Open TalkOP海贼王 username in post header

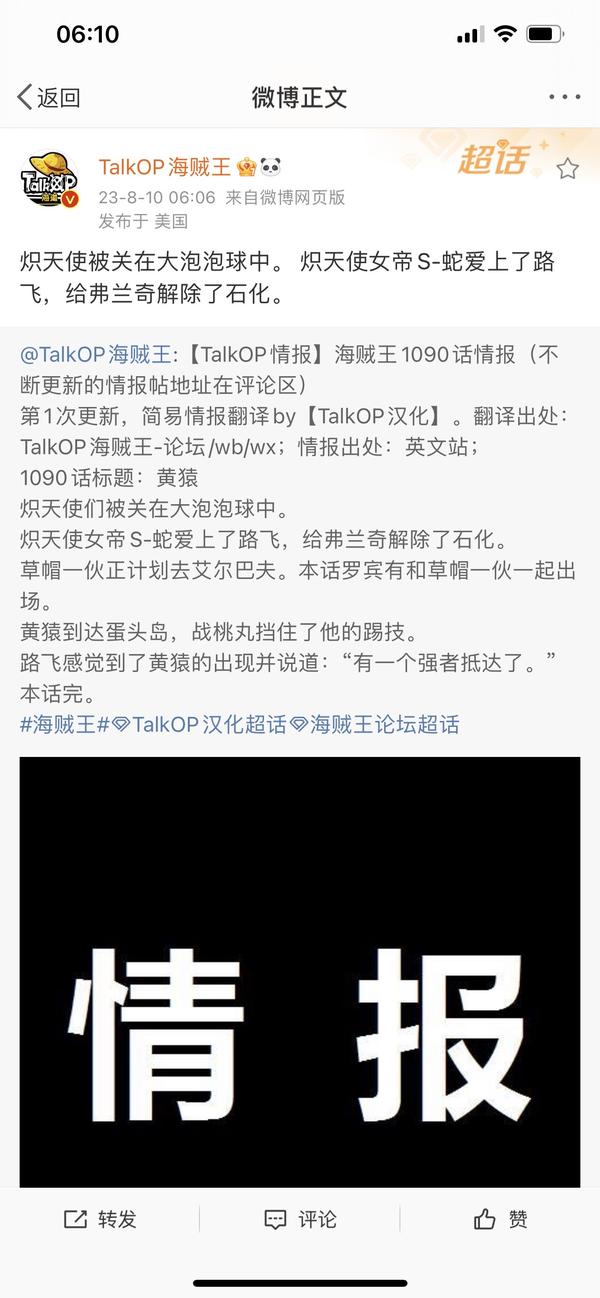click(x=164, y=166)
